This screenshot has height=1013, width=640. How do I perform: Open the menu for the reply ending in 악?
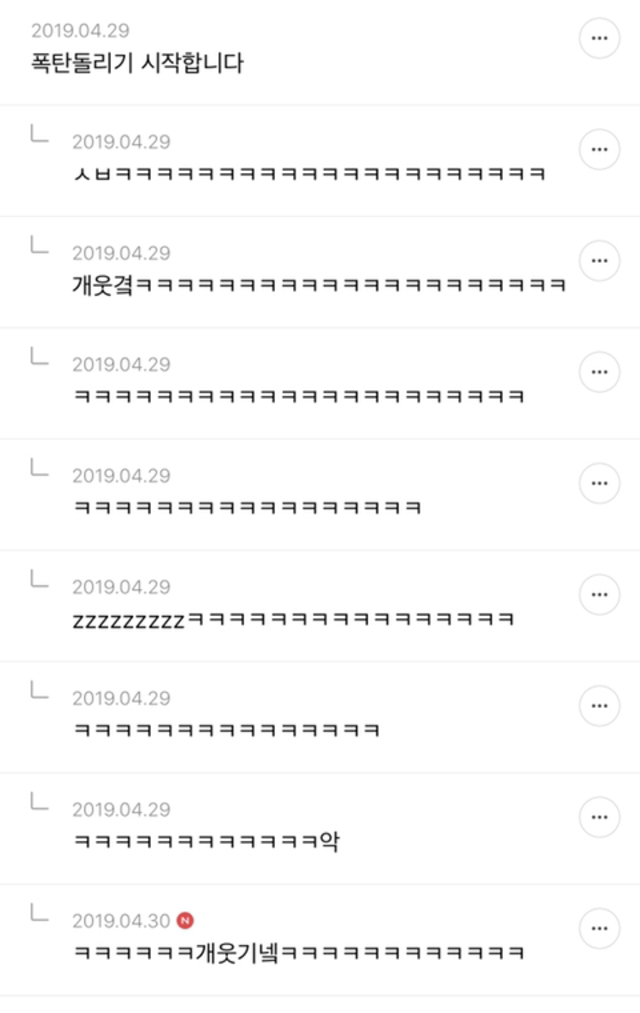(599, 816)
